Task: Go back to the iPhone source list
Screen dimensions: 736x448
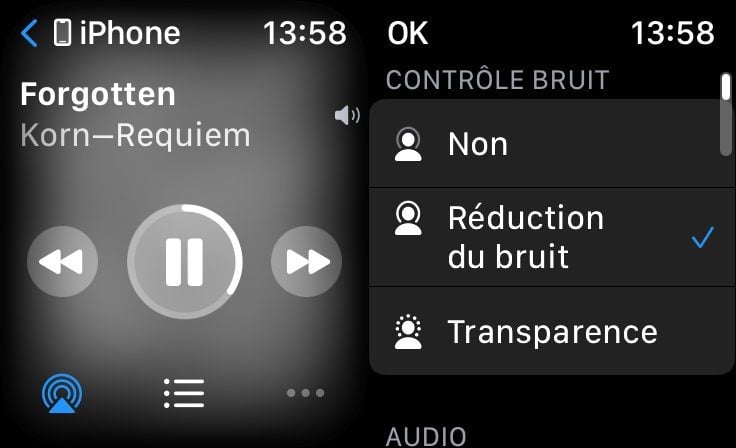Action: [x=30, y=33]
